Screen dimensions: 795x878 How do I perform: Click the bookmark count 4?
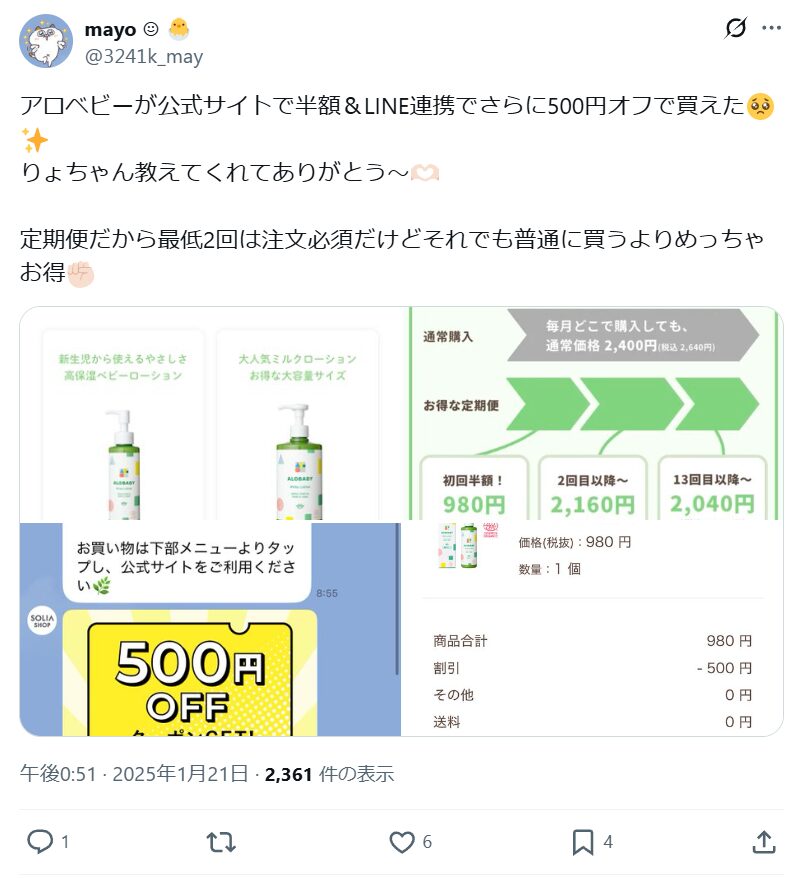coord(608,843)
